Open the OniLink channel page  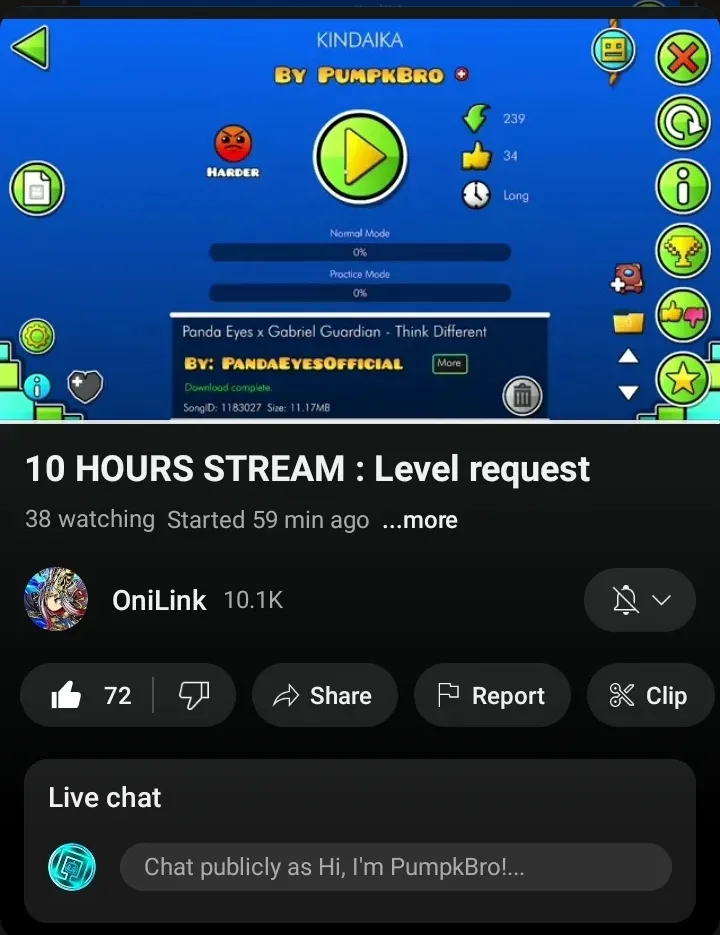pyautogui.click(x=159, y=600)
